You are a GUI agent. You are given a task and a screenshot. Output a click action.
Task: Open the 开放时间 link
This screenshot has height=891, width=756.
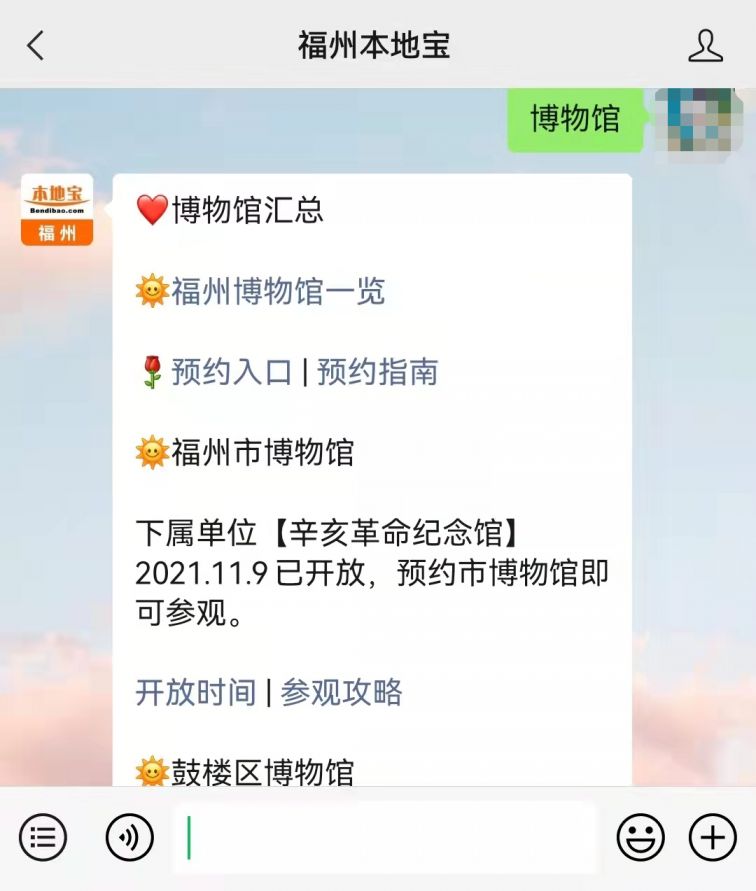196,692
